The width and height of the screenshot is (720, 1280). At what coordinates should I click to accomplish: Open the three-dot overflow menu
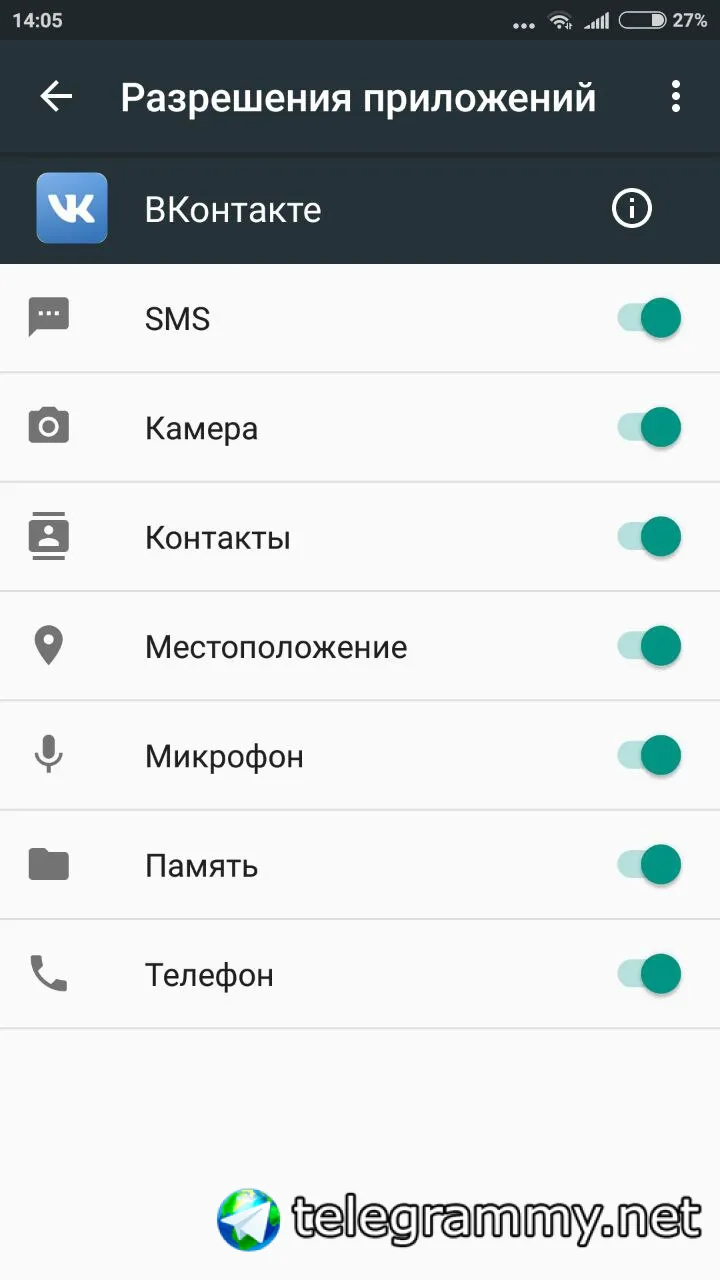(x=676, y=97)
